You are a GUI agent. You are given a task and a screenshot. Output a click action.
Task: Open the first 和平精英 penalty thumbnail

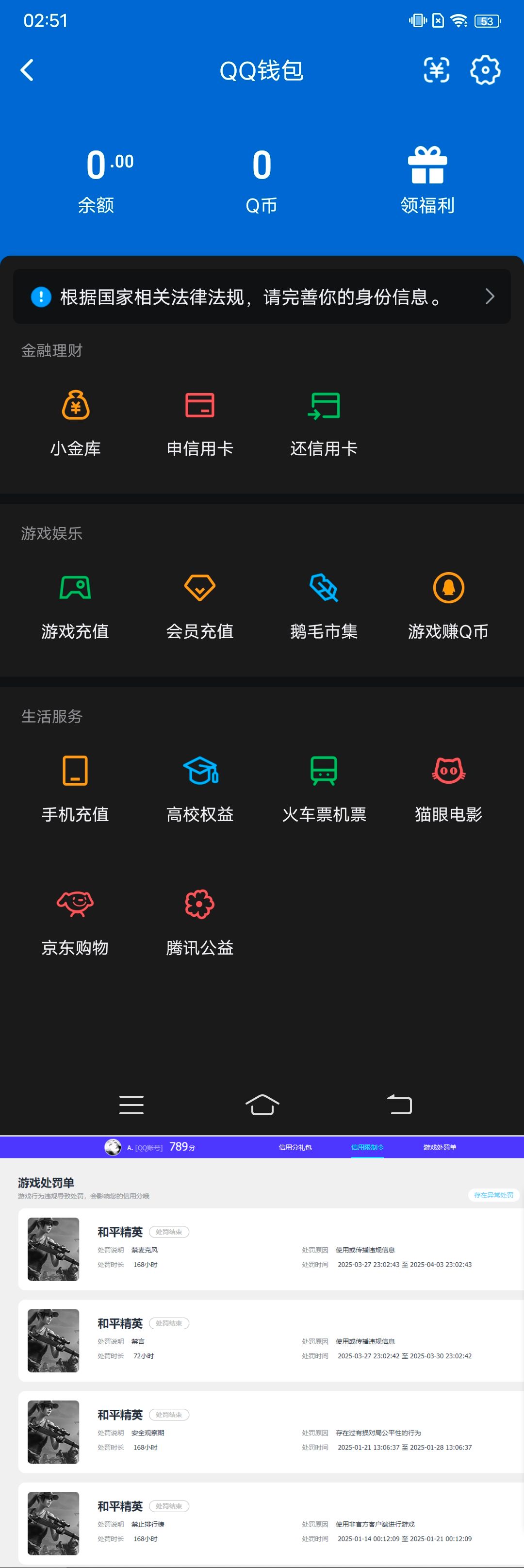click(x=53, y=1249)
